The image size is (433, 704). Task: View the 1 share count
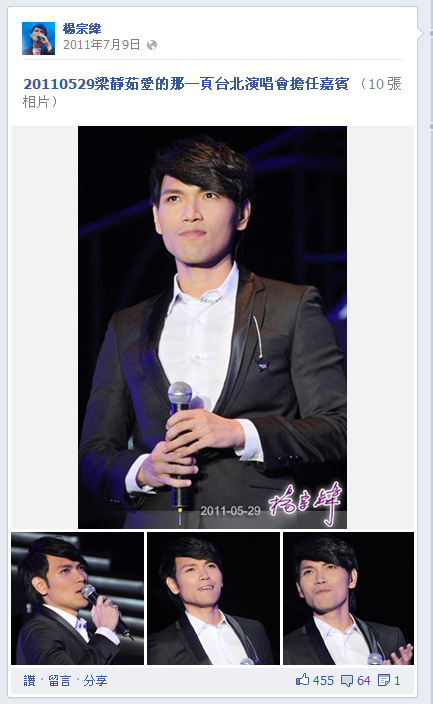click(x=389, y=680)
